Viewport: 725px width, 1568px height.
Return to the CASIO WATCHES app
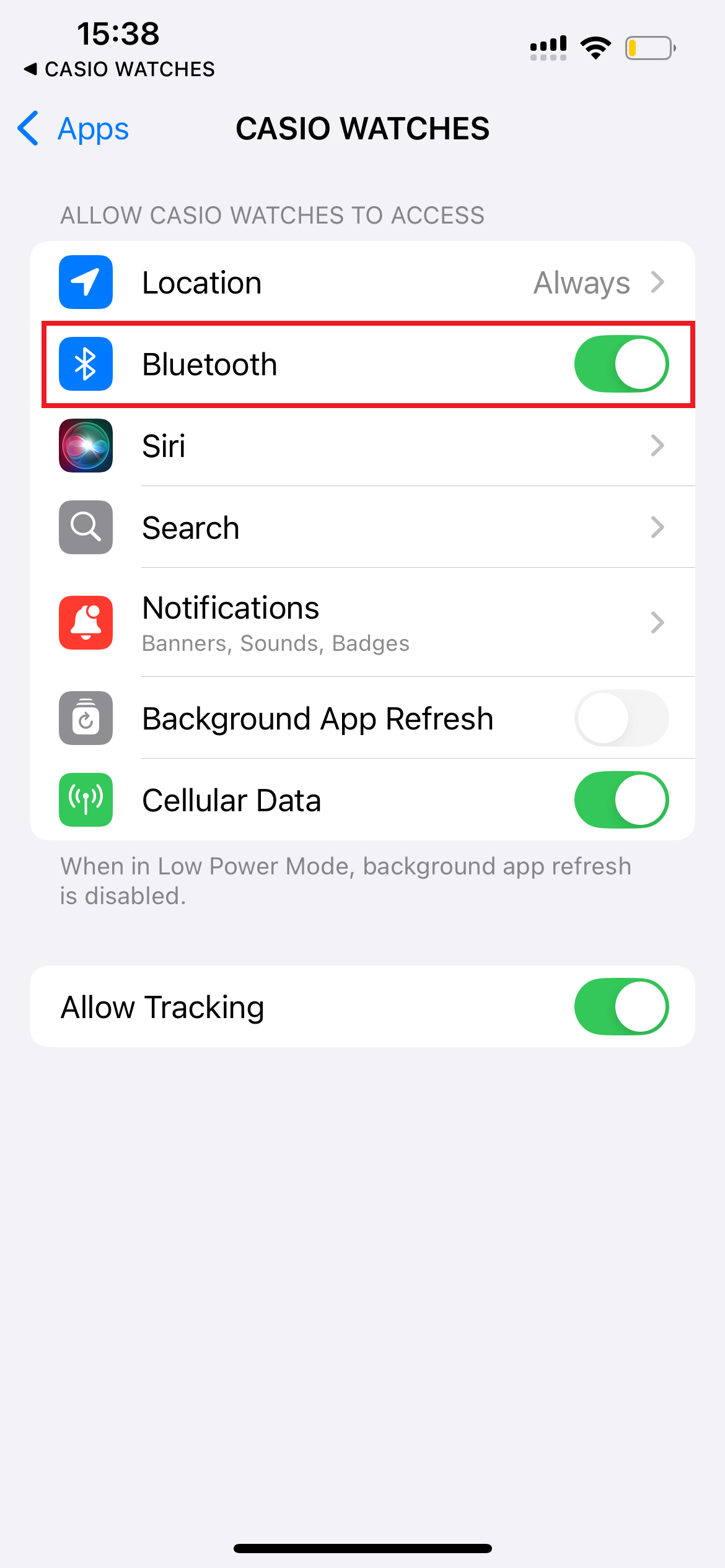pos(120,69)
